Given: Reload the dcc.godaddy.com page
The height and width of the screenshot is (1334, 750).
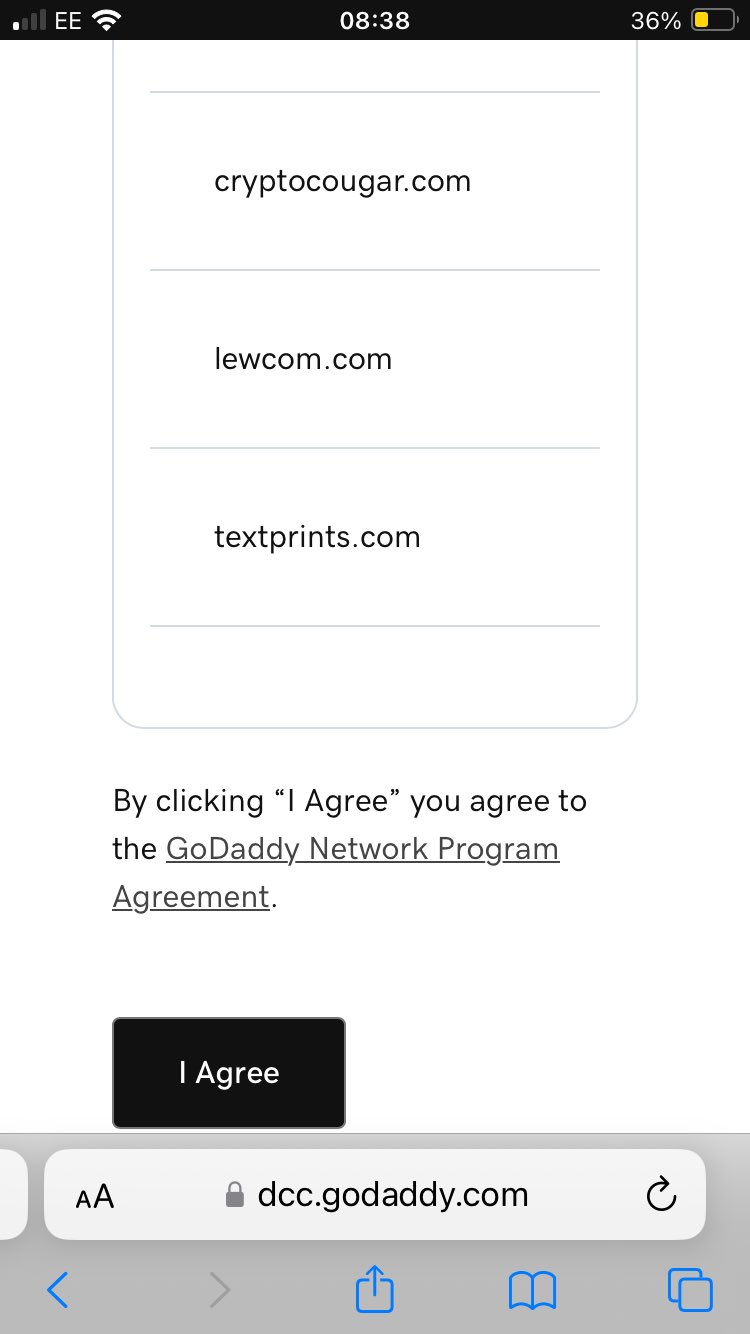Looking at the screenshot, I should point(661,1195).
